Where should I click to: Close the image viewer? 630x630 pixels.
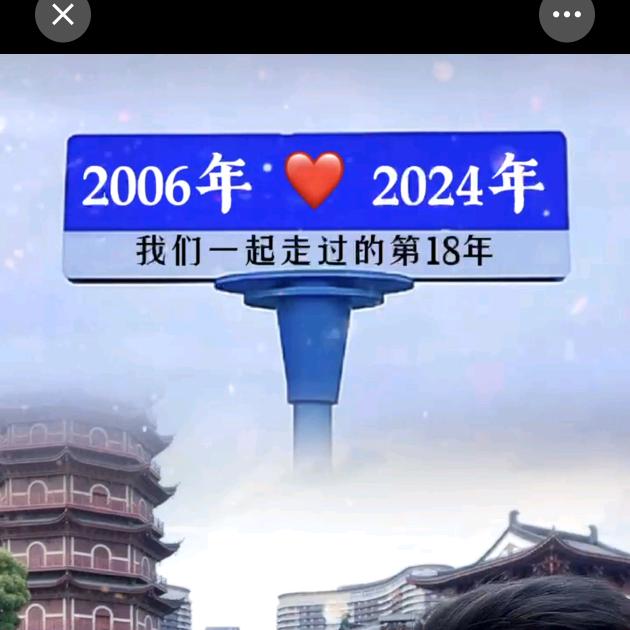click(x=63, y=15)
